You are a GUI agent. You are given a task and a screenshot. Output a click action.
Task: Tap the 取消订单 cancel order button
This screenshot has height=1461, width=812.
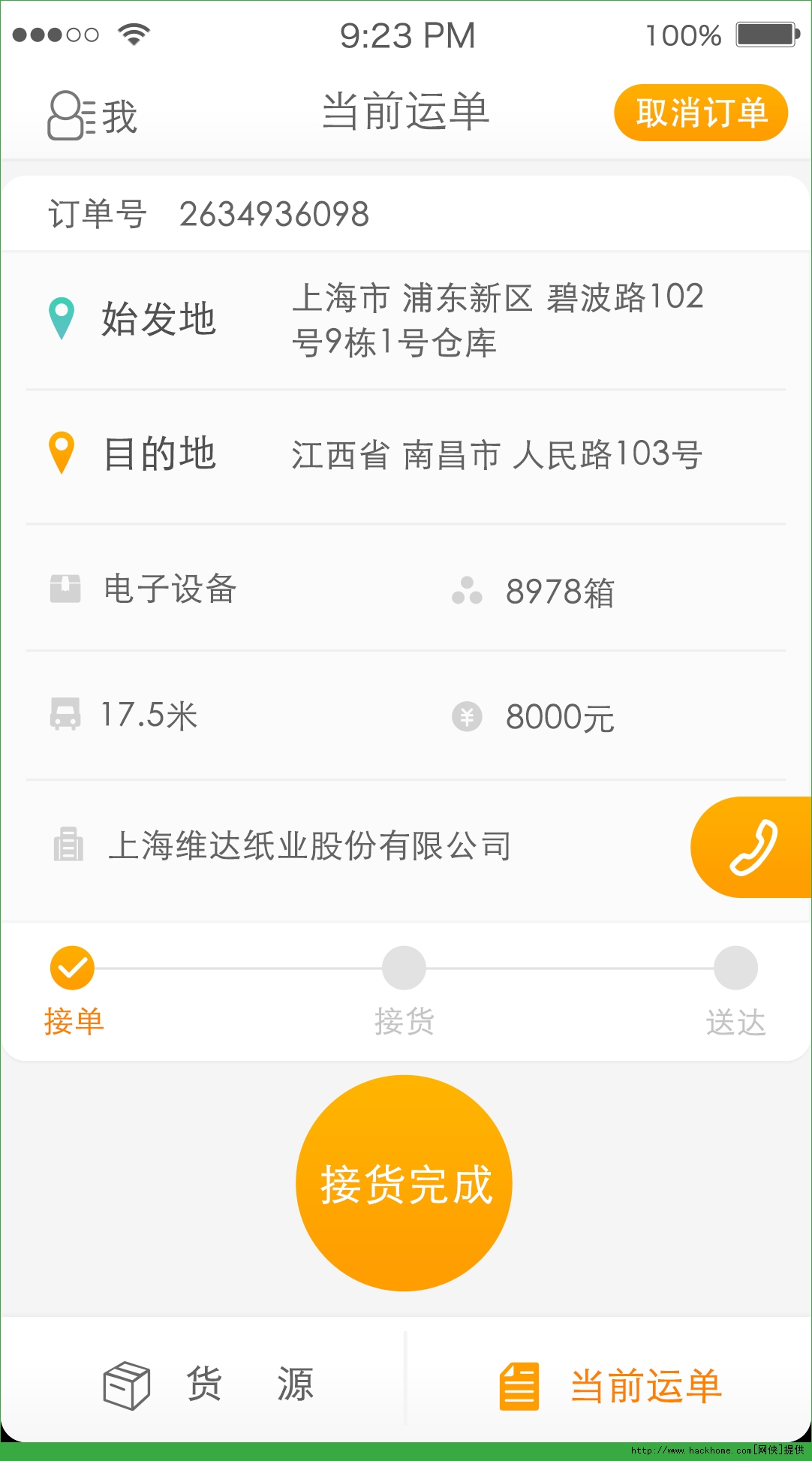pyautogui.click(x=701, y=113)
